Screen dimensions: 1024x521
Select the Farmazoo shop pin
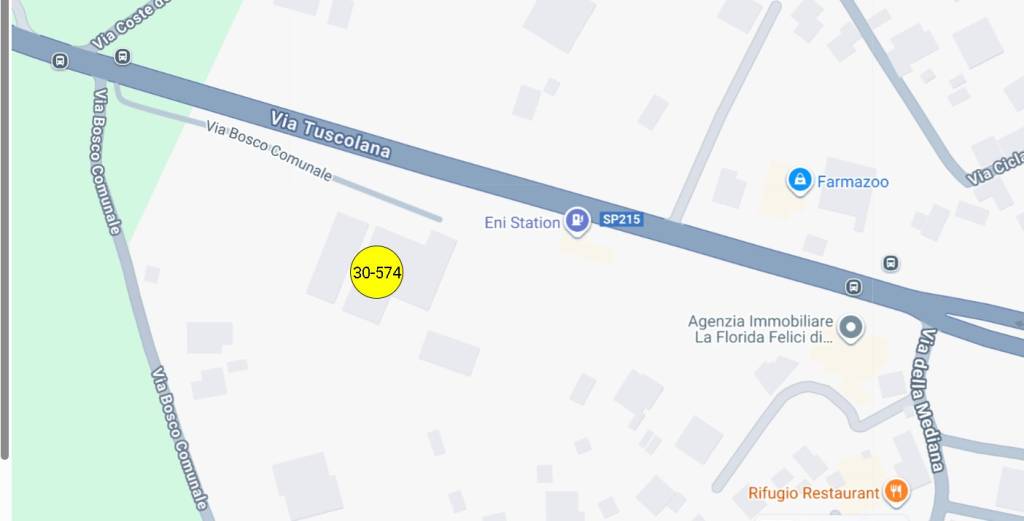[799, 181]
